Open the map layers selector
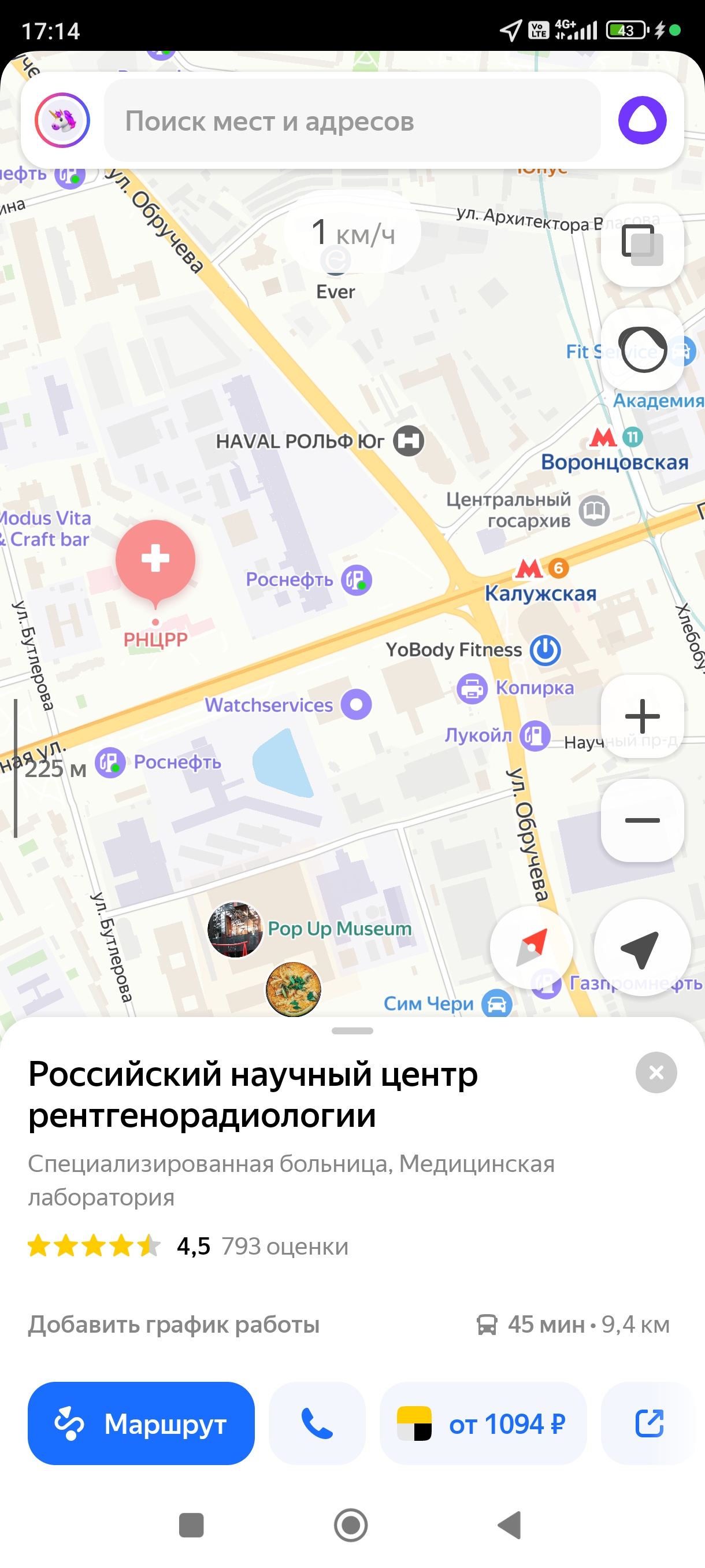Screen dimensions: 705x1568 642,246
